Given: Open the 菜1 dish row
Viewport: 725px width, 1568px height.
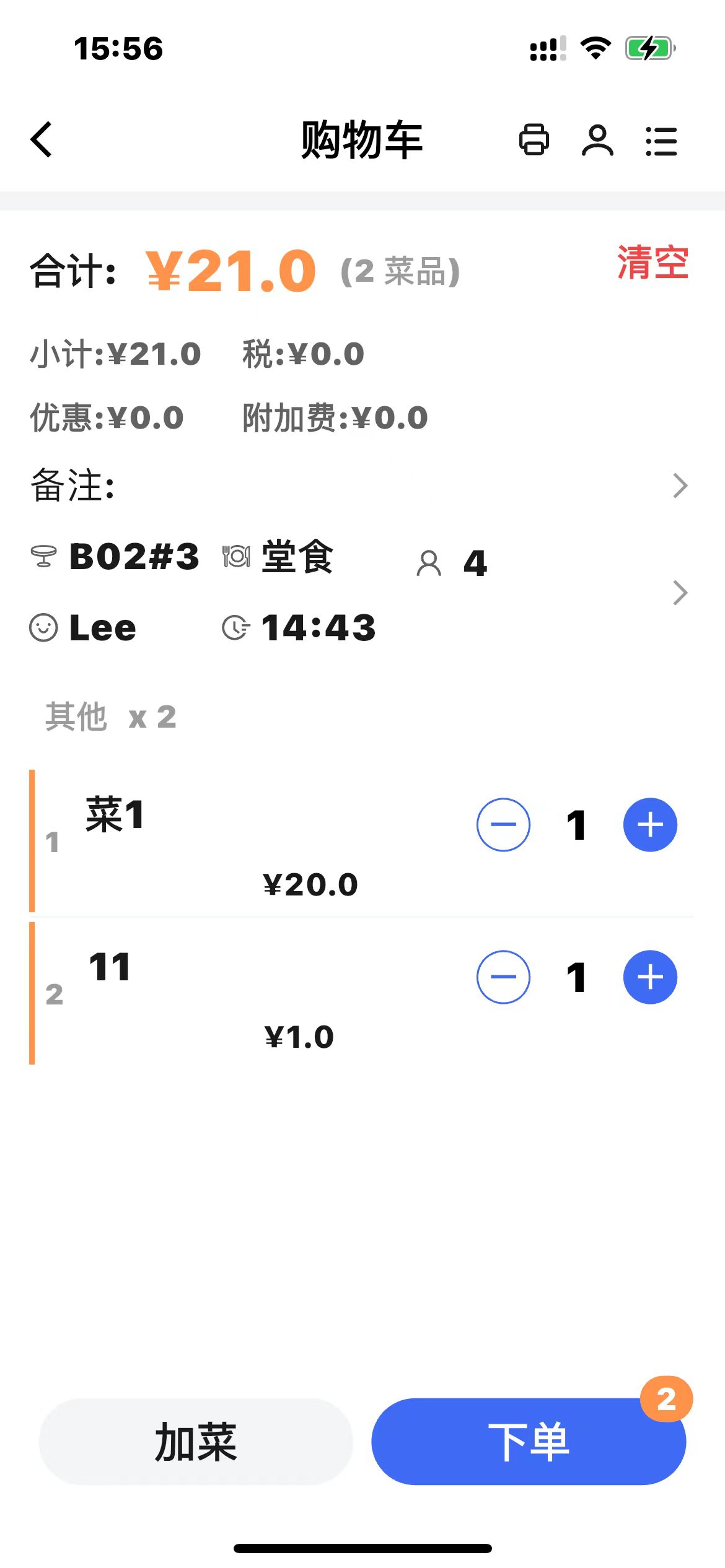Looking at the screenshot, I should (248, 841).
